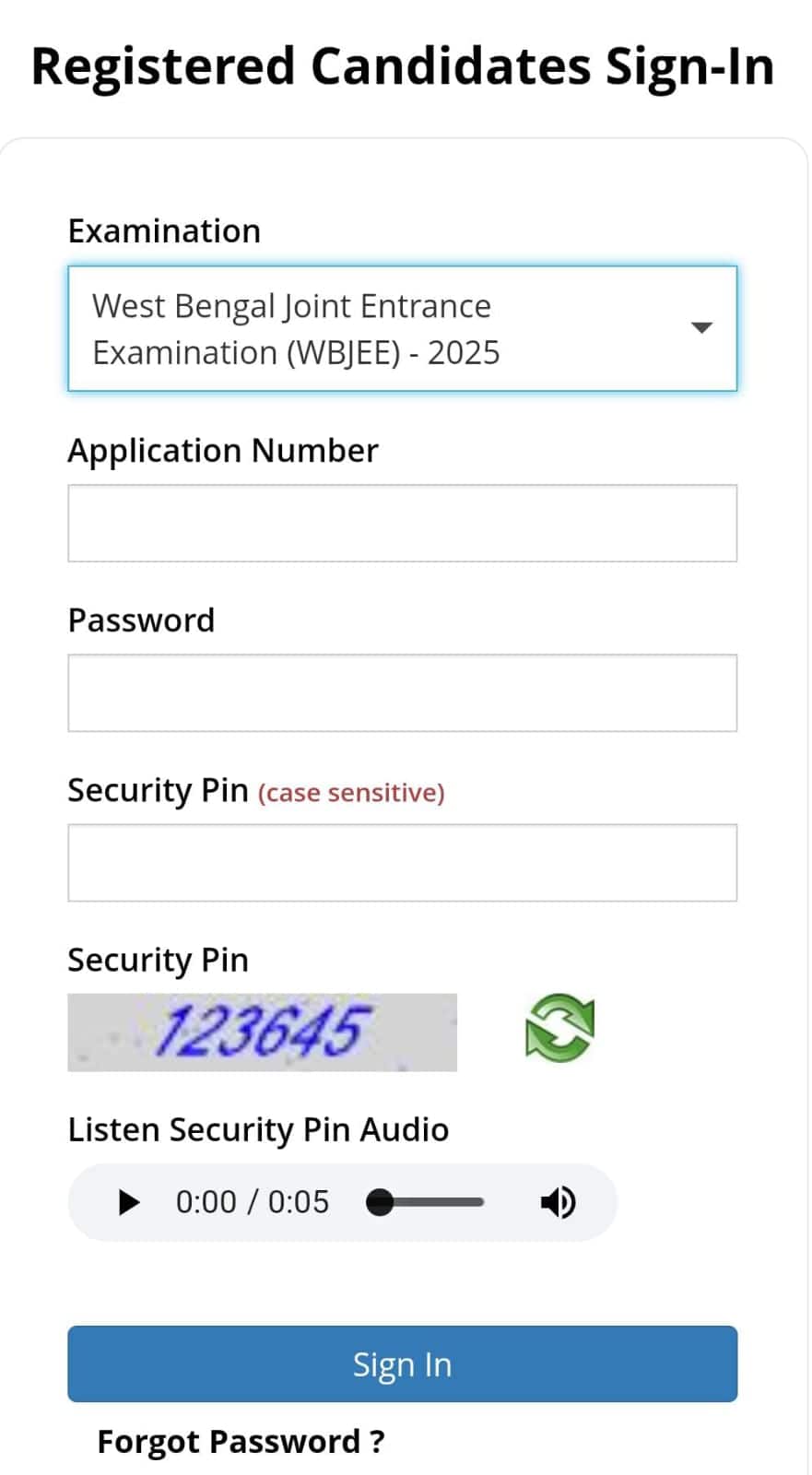
Task: Open the Forgot Password link
Action: click(x=241, y=1440)
